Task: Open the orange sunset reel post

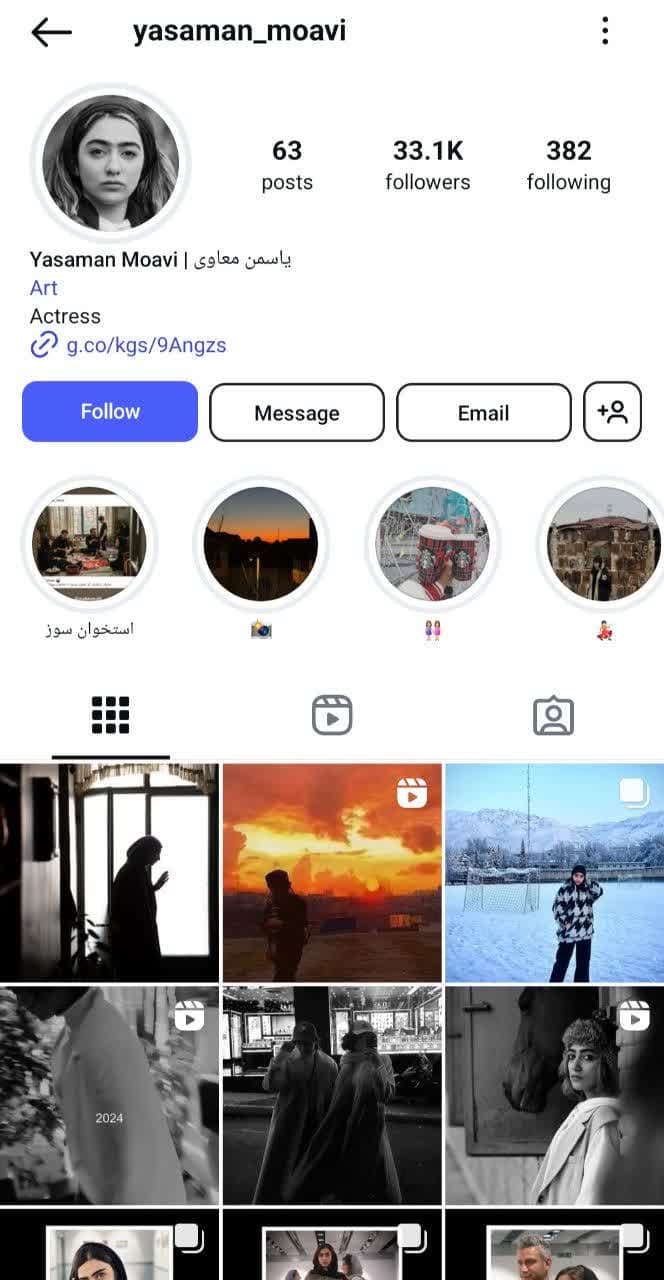Action: [x=332, y=873]
